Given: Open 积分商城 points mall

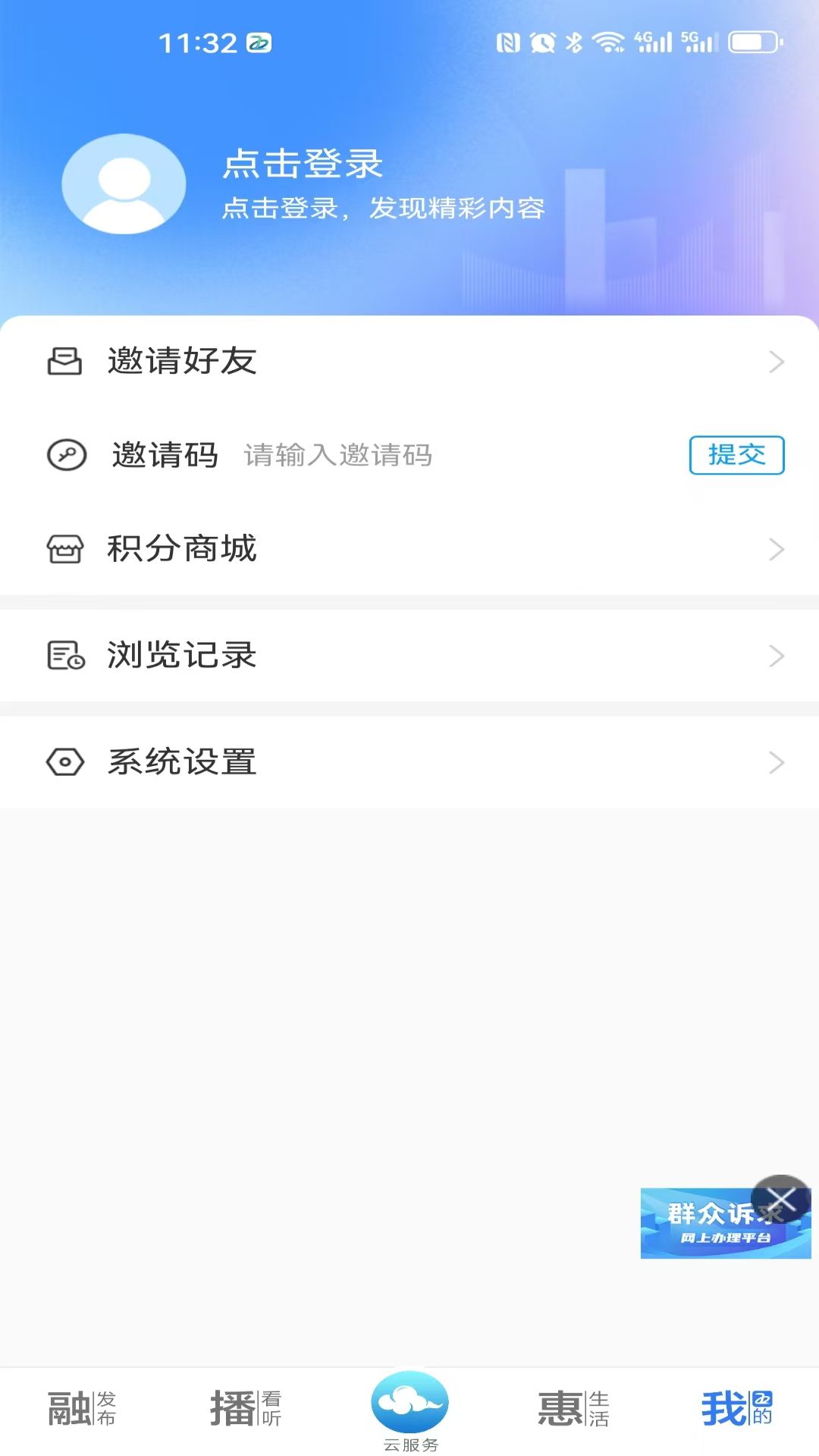Looking at the screenshot, I should [x=409, y=549].
